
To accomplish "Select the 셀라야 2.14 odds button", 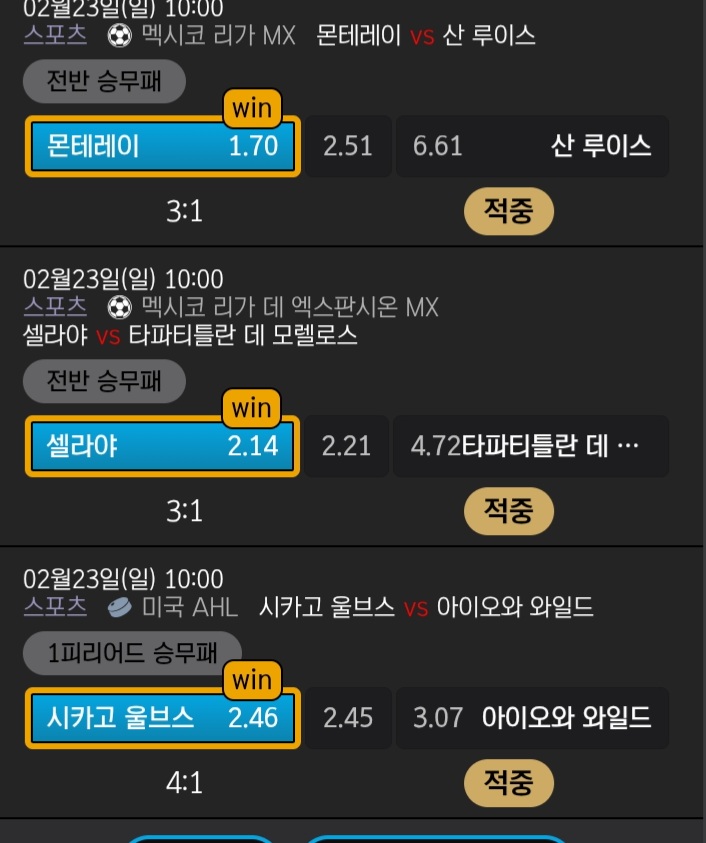I will pyautogui.click(x=162, y=446).
